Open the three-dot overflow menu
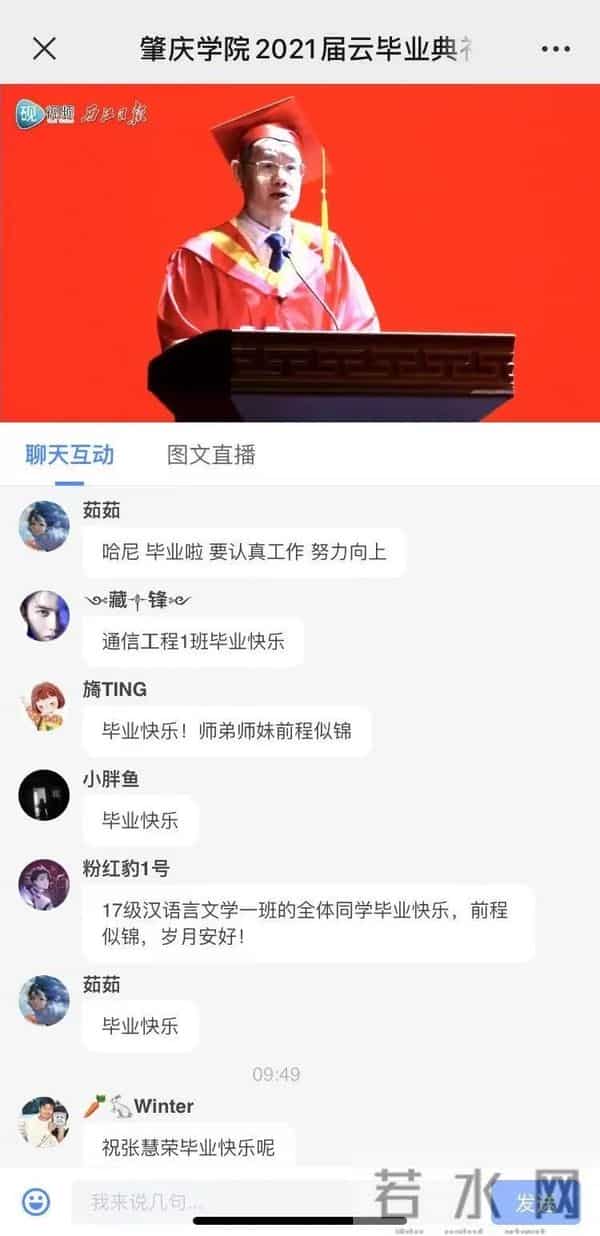This screenshot has width=600, height=1236. point(555,49)
